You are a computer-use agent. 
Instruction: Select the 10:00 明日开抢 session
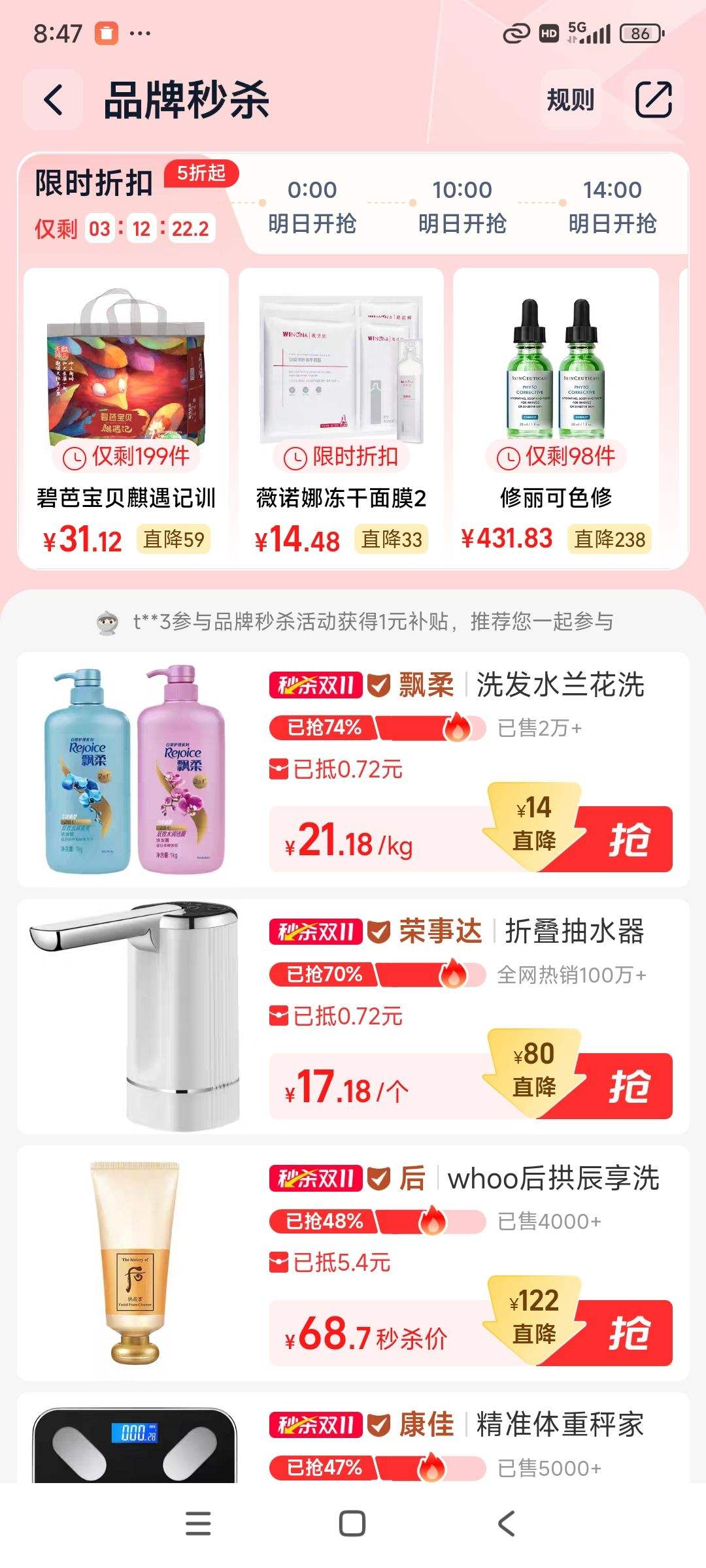462,206
